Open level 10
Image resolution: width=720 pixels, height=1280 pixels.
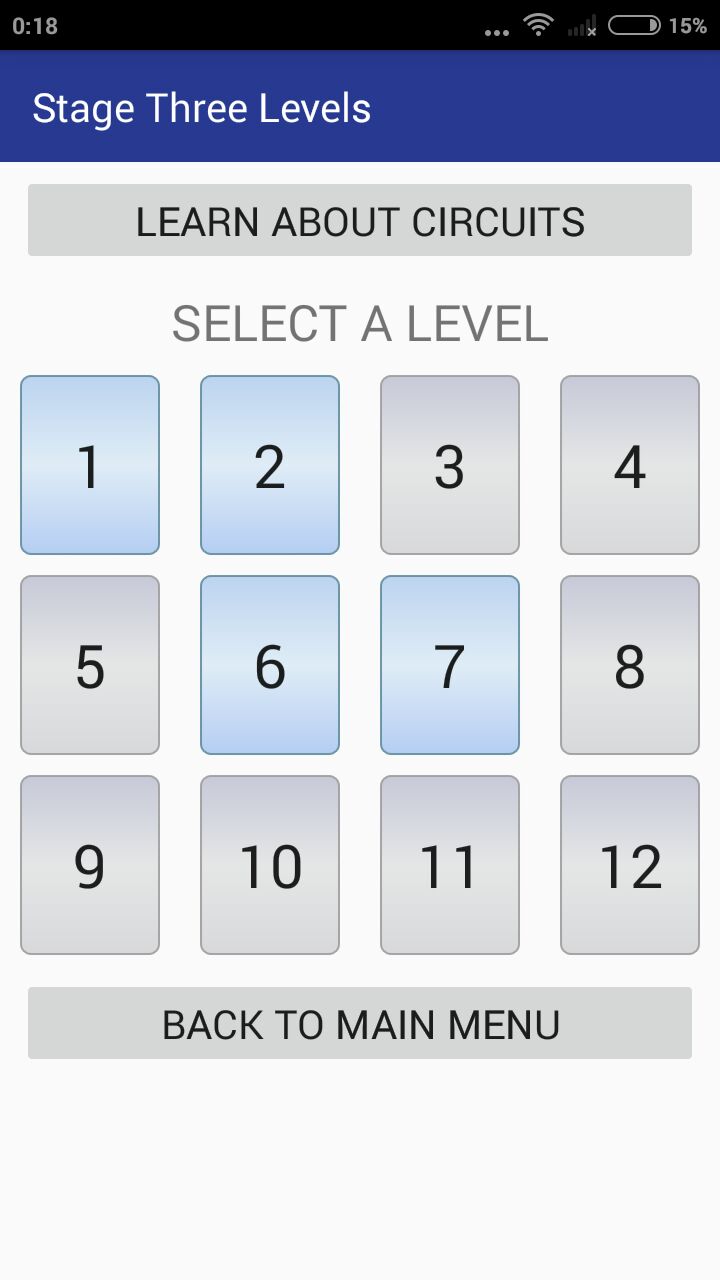(270, 865)
